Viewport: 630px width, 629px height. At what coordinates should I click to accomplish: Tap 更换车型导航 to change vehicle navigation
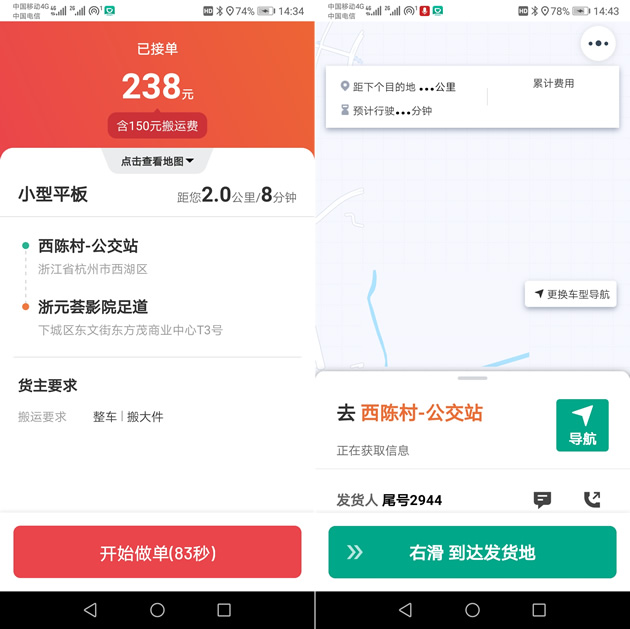point(572,294)
